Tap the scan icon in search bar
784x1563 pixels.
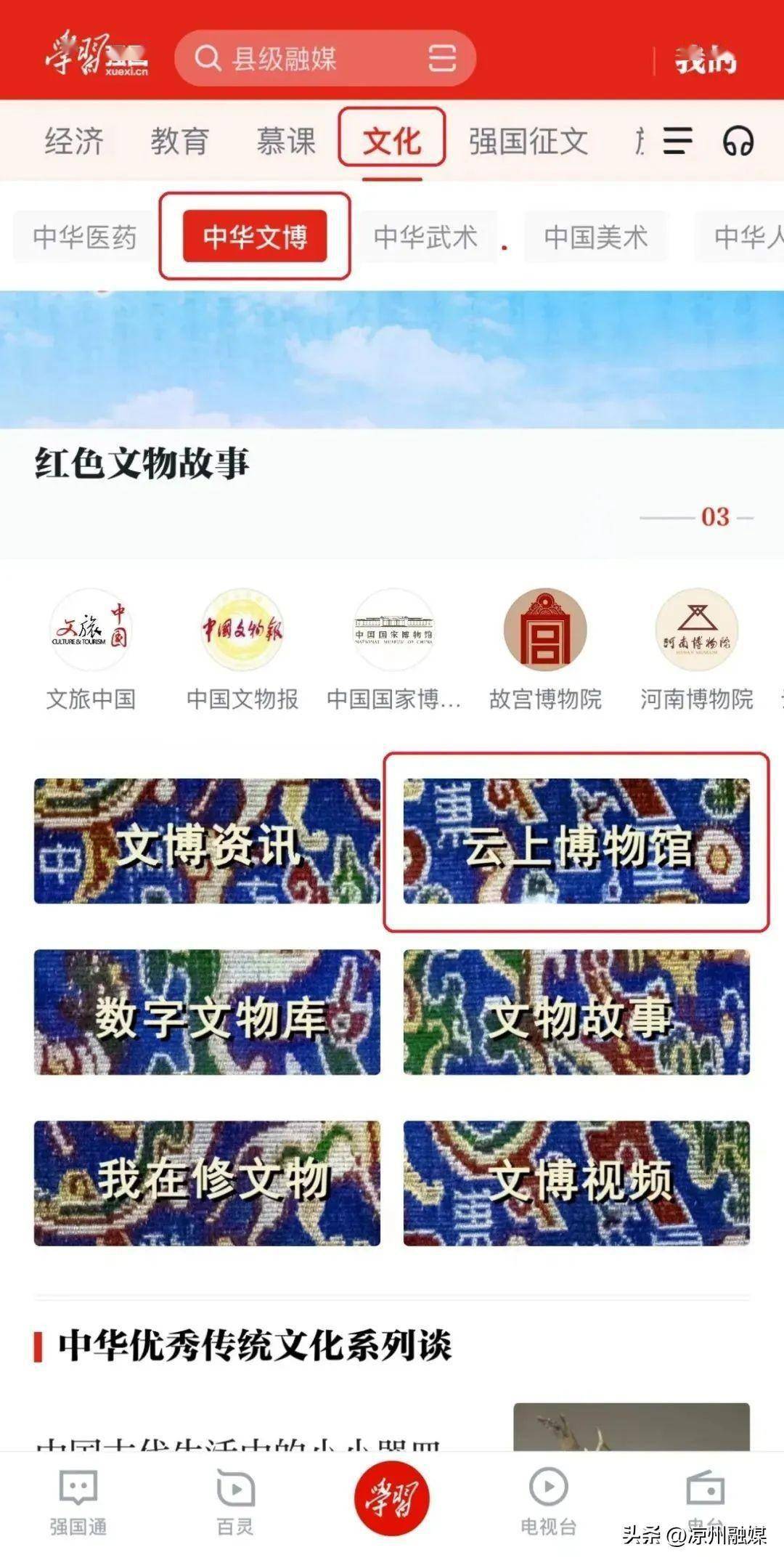click(442, 58)
